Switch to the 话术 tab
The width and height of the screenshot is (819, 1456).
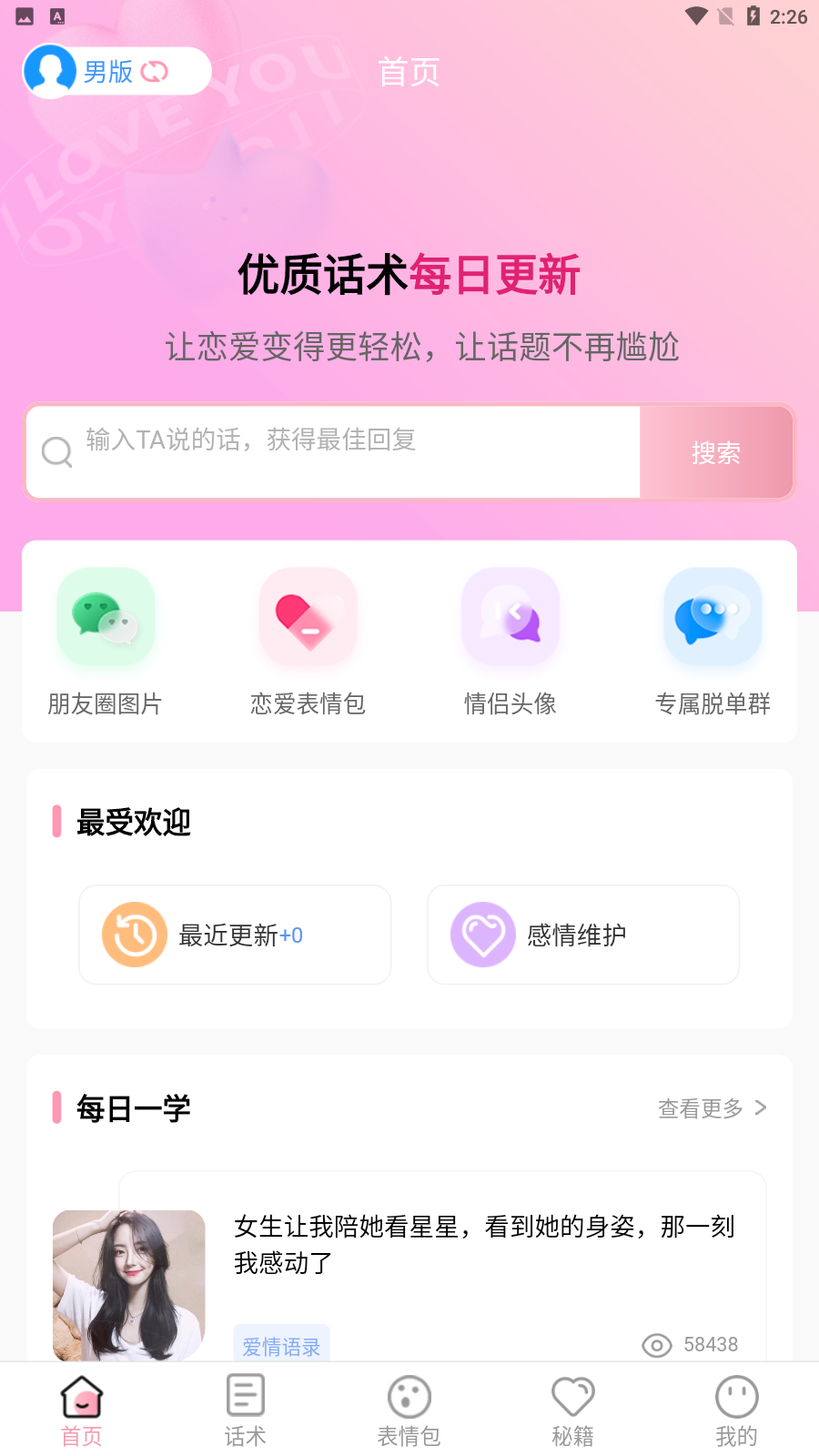coord(244,1408)
